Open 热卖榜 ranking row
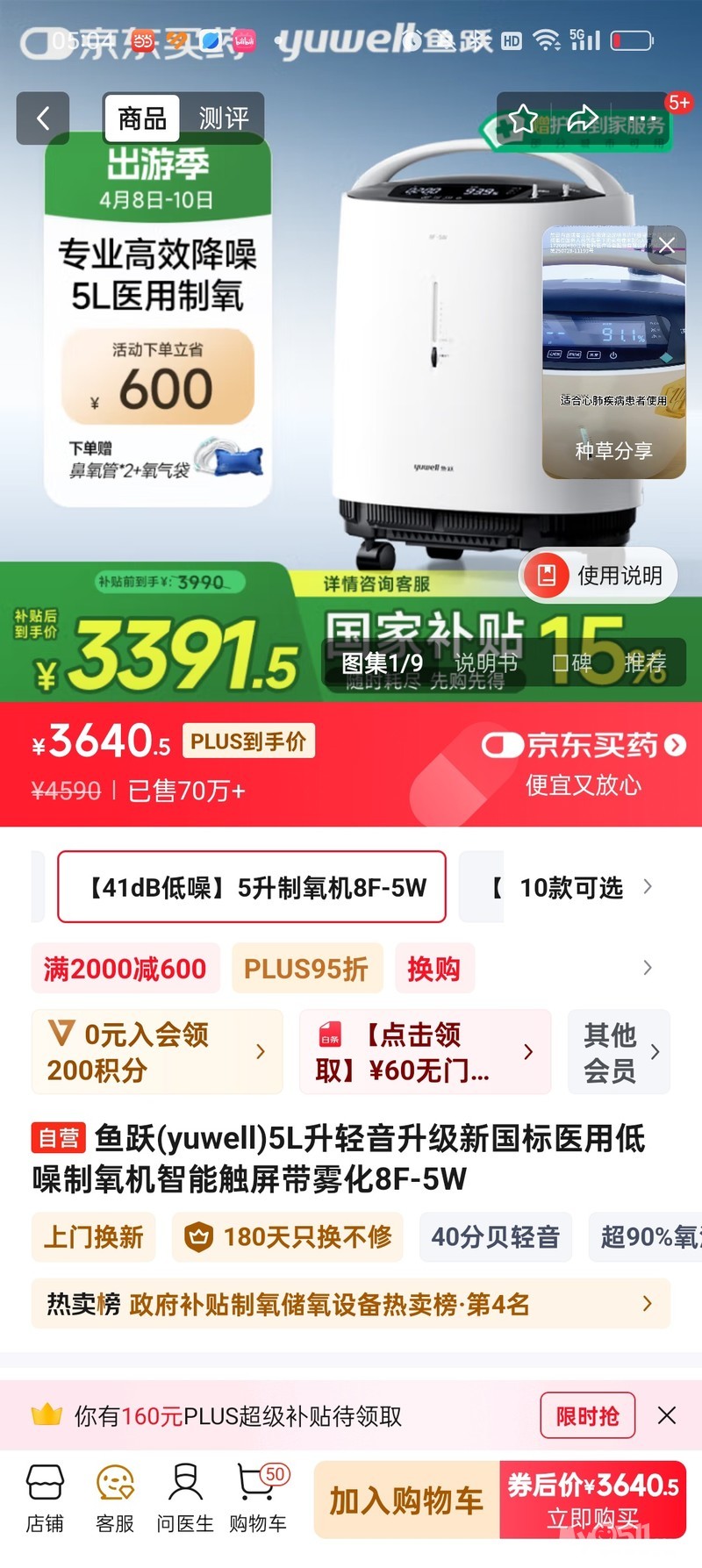Viewport: 702px width, 1568px height. click(350, 1304)
